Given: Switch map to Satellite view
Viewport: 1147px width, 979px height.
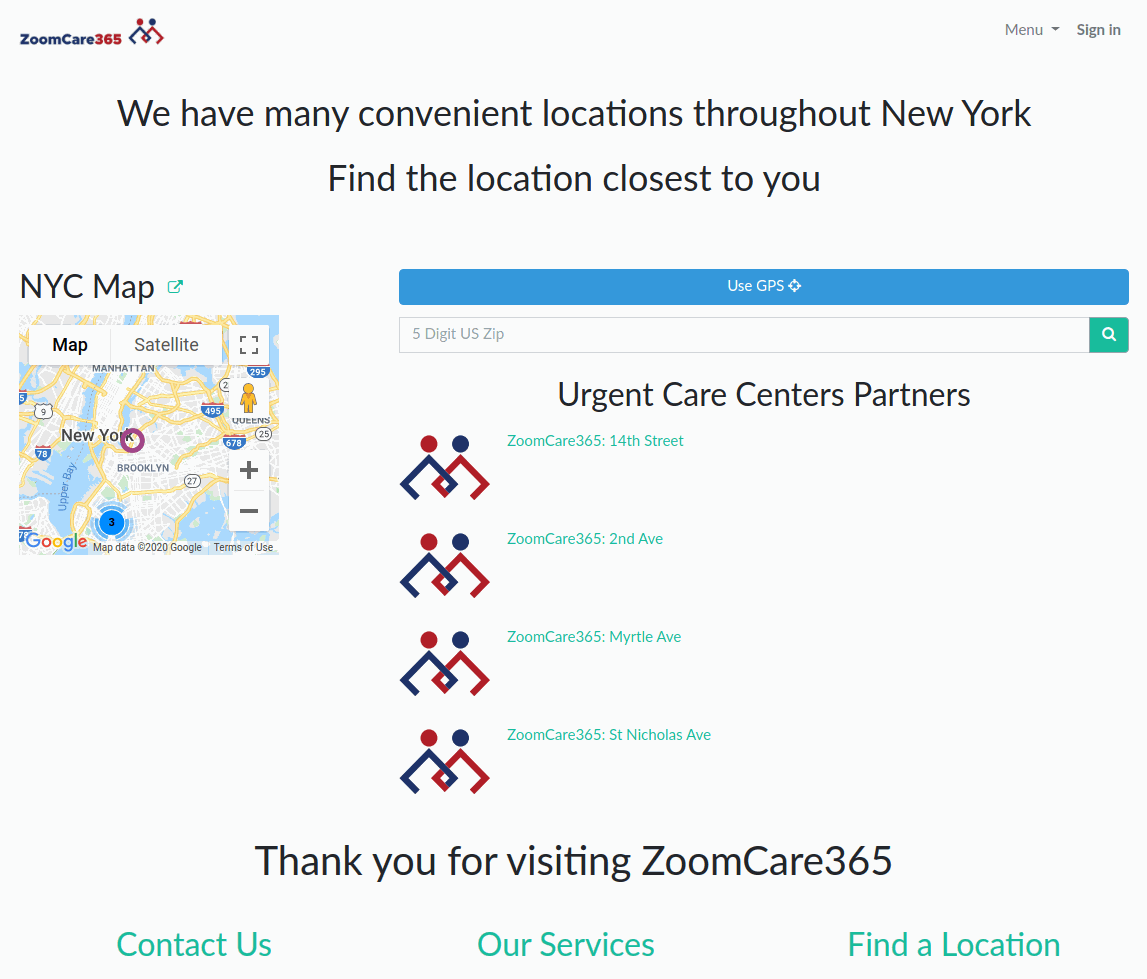Looking at the screenshot, I should [166, 345].
